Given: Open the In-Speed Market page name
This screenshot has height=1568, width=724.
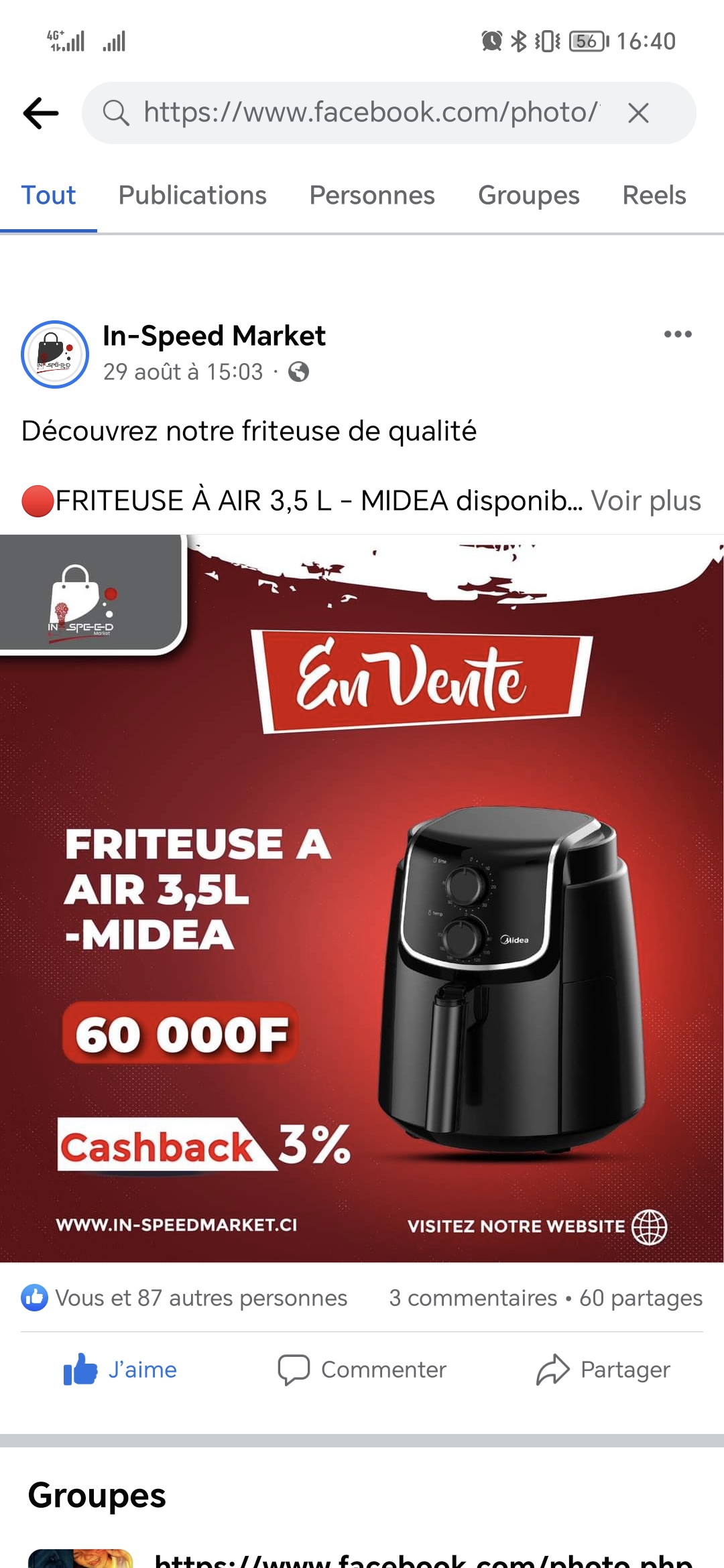Looking at the screenshot, I should 214,336.
